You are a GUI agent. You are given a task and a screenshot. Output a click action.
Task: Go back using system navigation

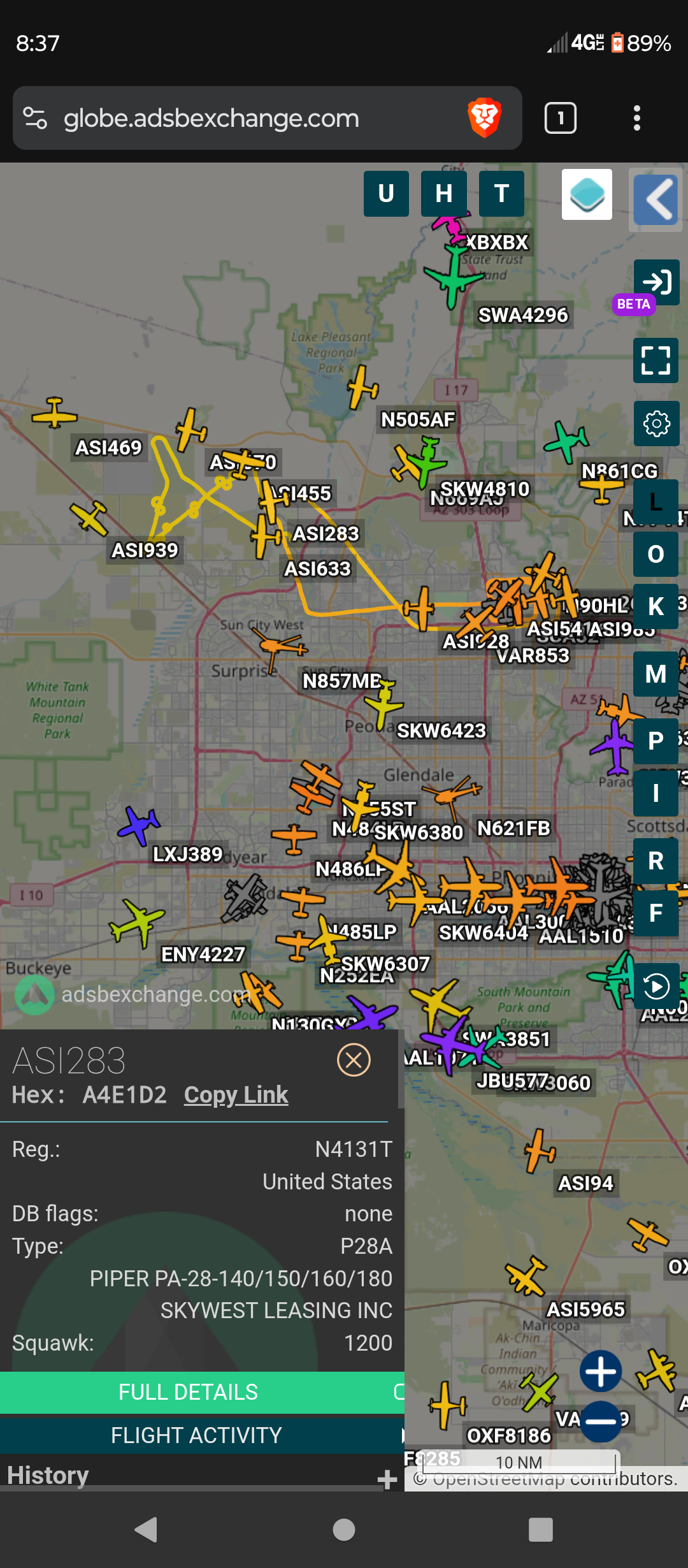point(147,1529)
